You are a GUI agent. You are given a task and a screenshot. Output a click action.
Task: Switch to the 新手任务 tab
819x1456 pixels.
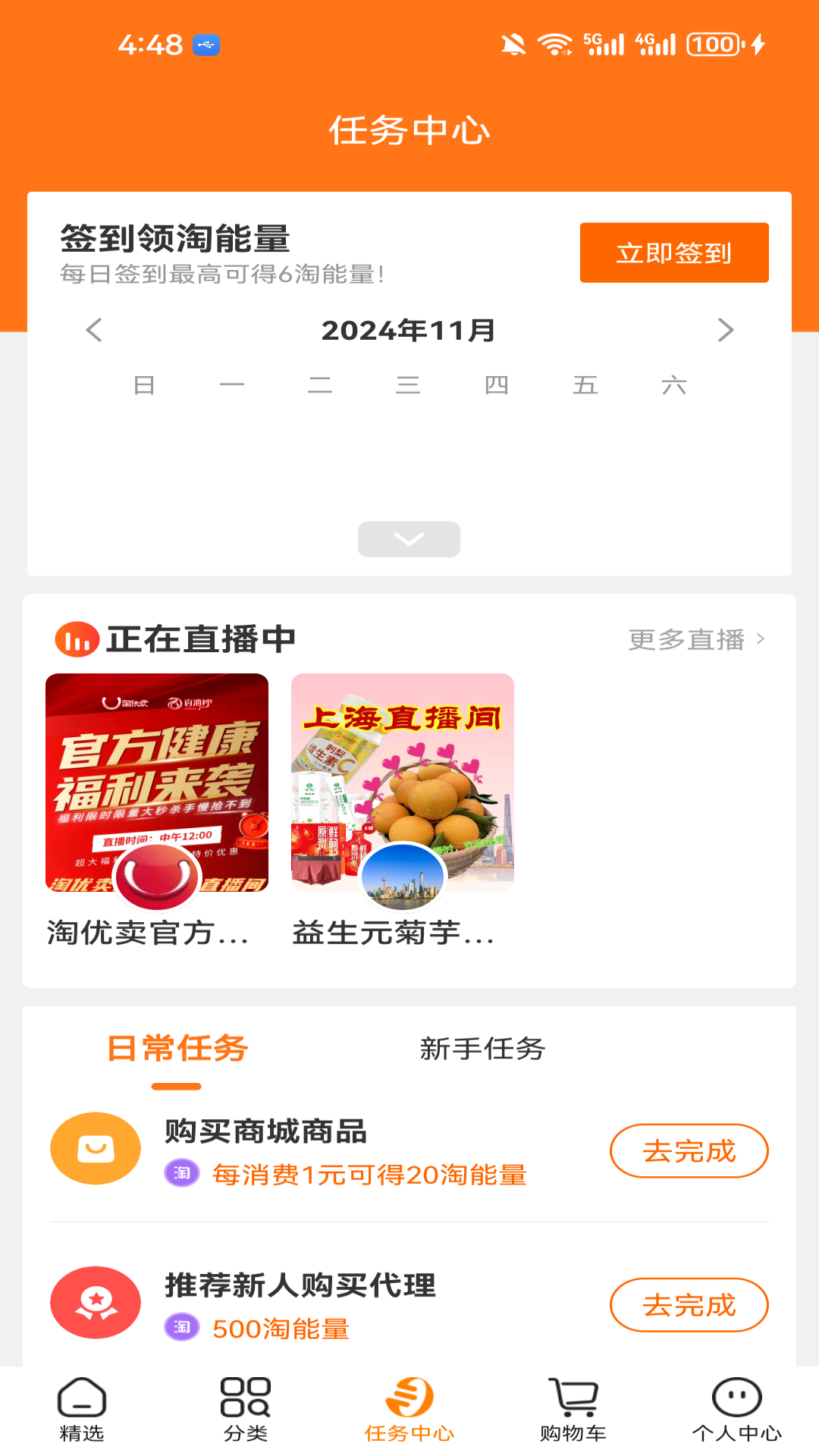484,1049
